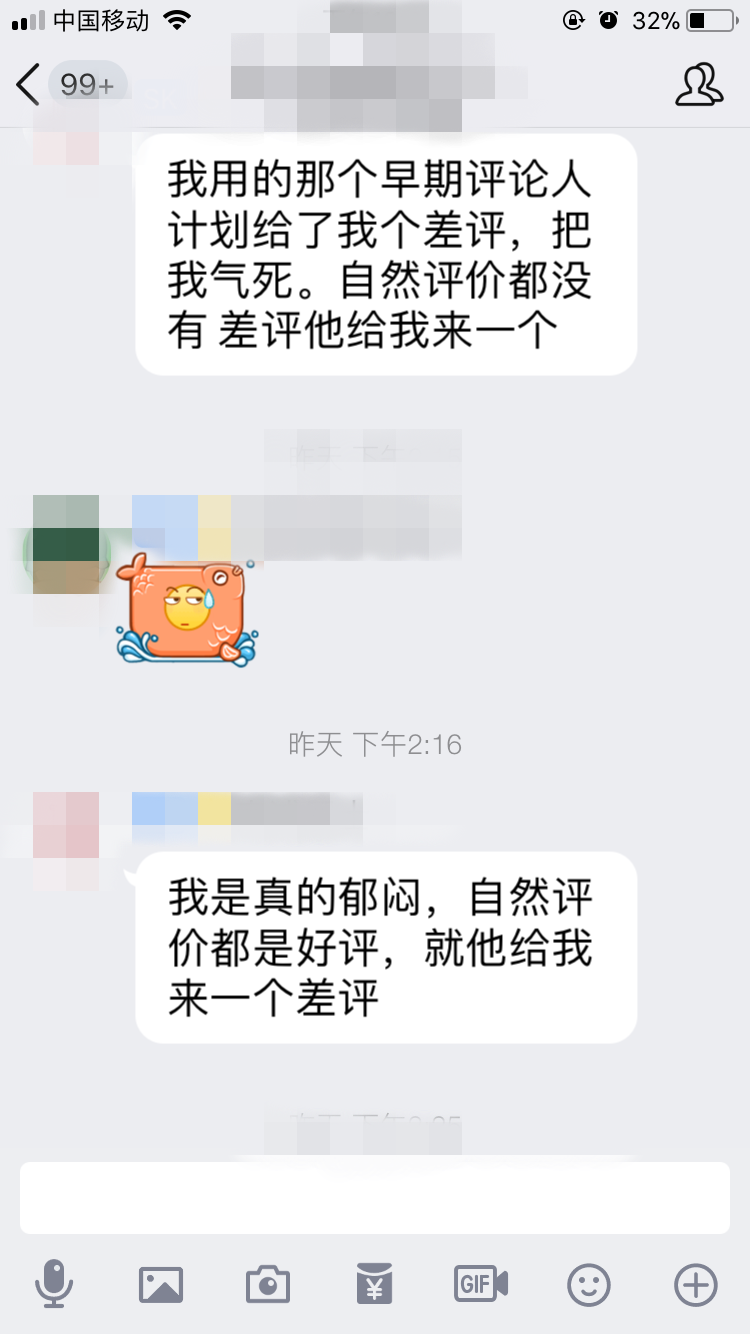Open the photo gallery picker
Viewport: 750px width, 1334px height.
pos(161,1284)
